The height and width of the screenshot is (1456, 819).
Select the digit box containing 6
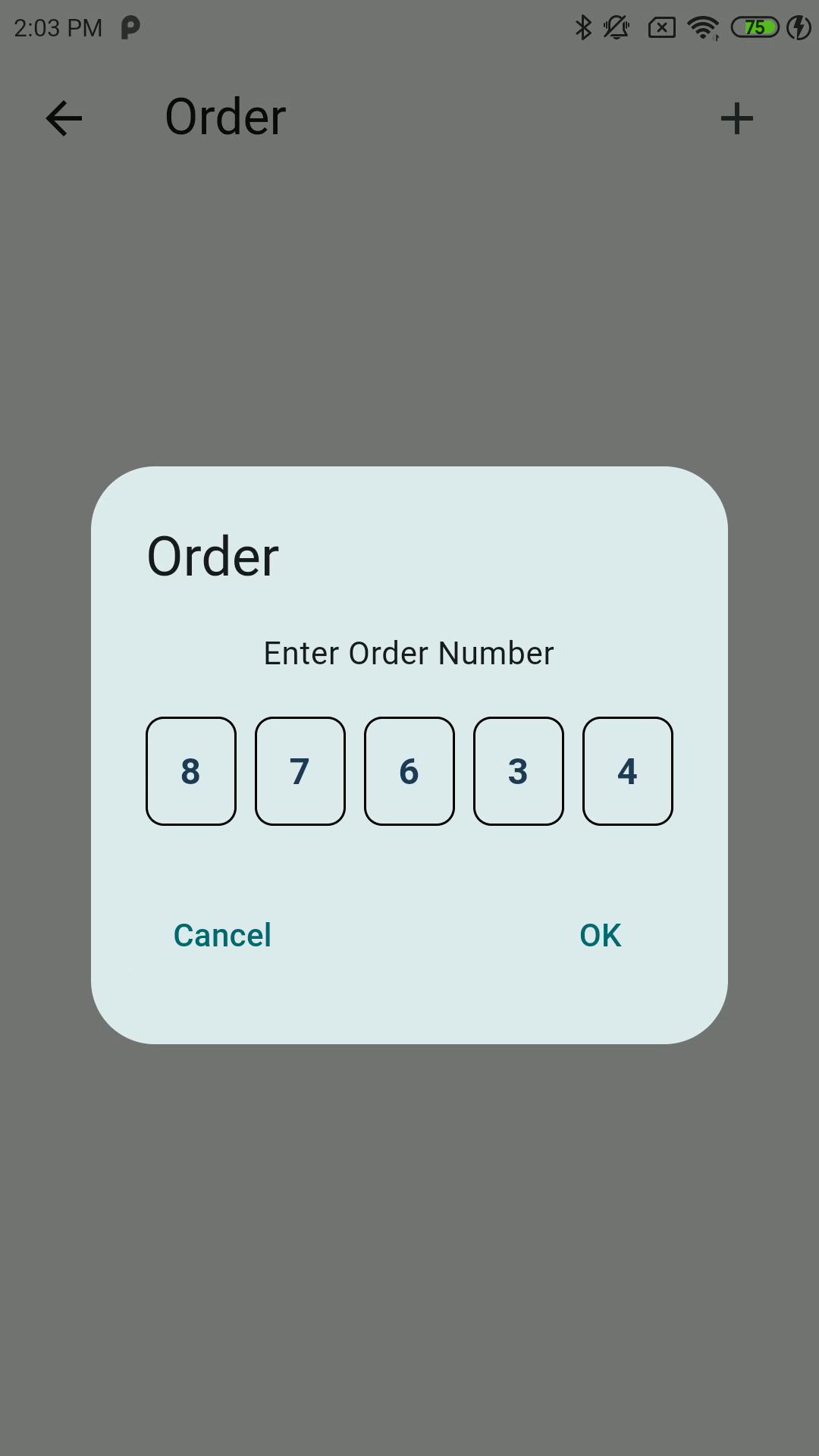click(x=409, y=771)
